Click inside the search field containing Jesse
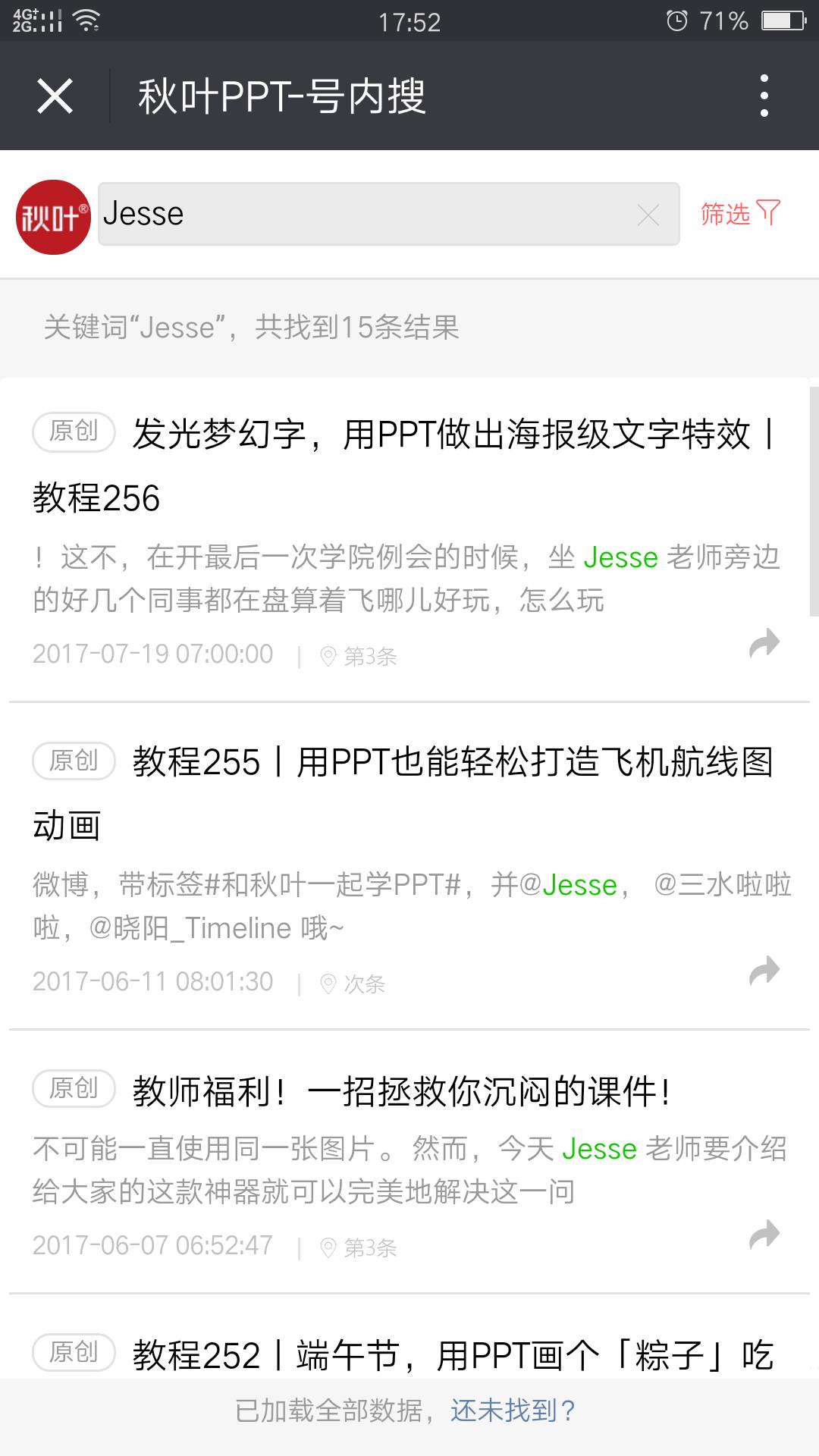819x1456 pixels. tap(341, 215)
